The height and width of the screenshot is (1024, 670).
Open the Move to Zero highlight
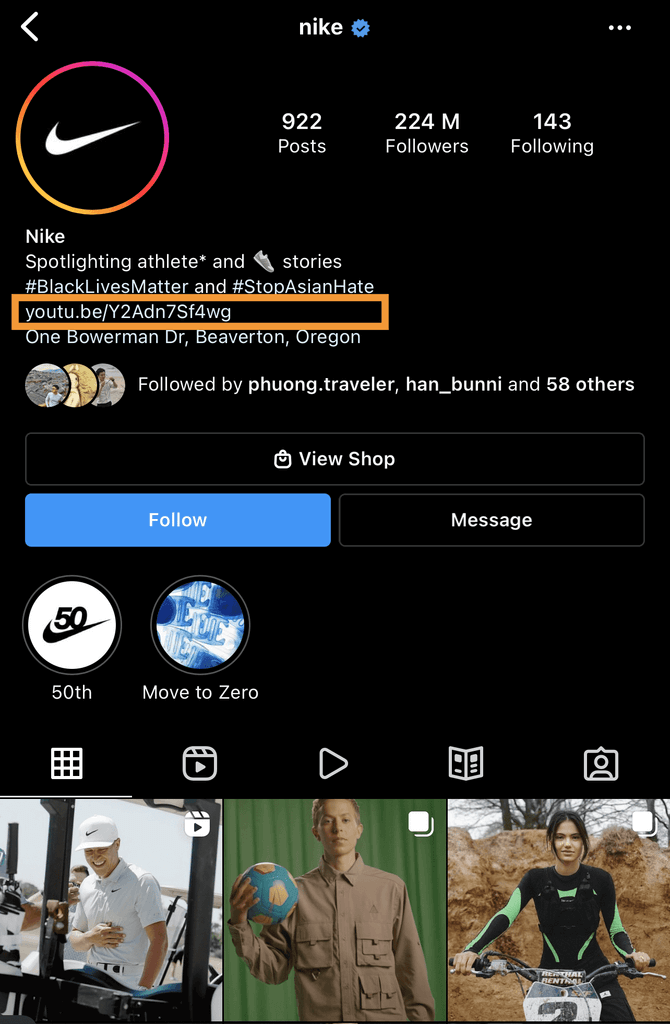[200, 626]
